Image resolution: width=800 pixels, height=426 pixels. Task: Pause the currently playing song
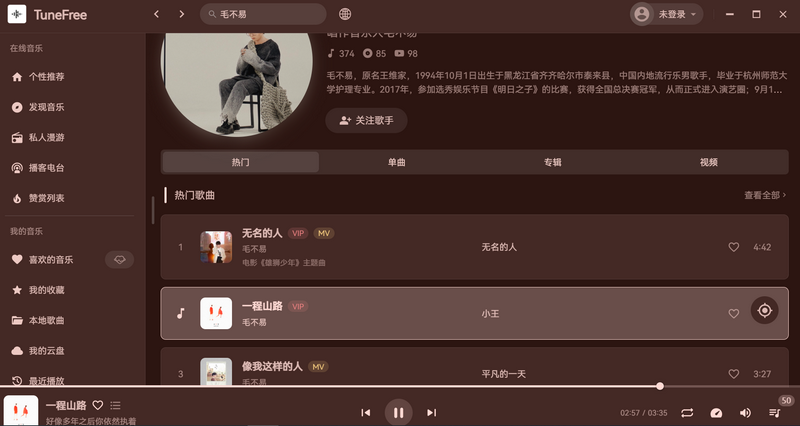(x=398, y=412)
